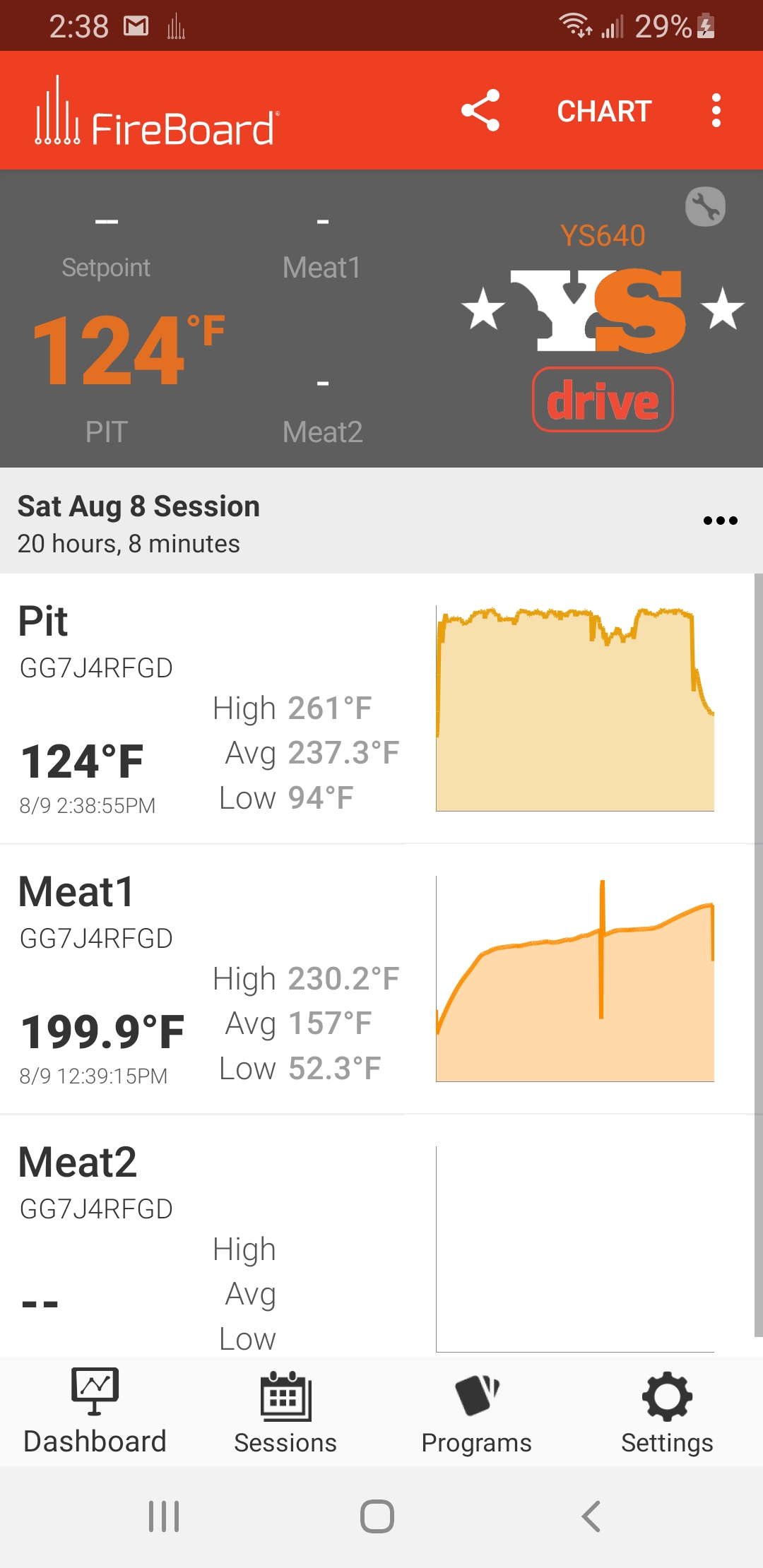This screenshot has width=763, height=1568.
Task: Go to the system home screen
Action: tap(377, 1516)
